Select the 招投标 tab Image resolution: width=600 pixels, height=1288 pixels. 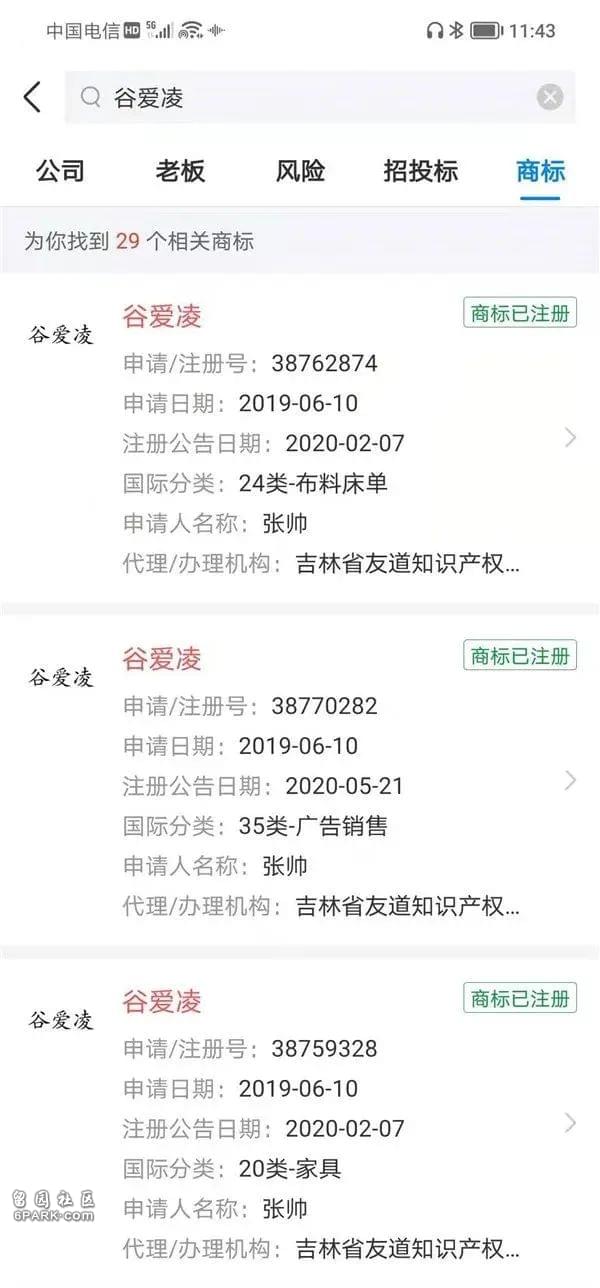tap(420, 171)
